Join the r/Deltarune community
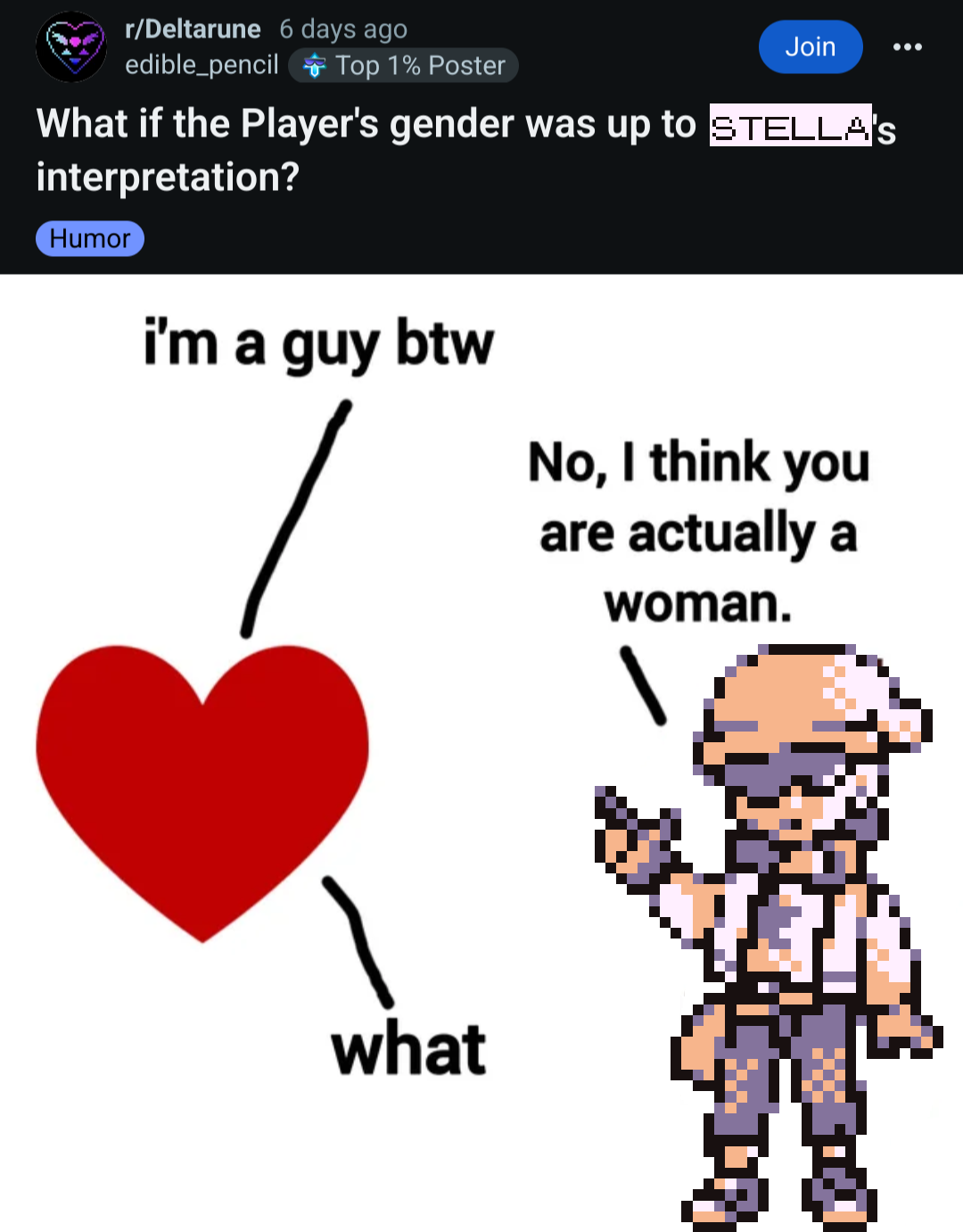This screenshot has height=1232, width=963. point(810,46)
